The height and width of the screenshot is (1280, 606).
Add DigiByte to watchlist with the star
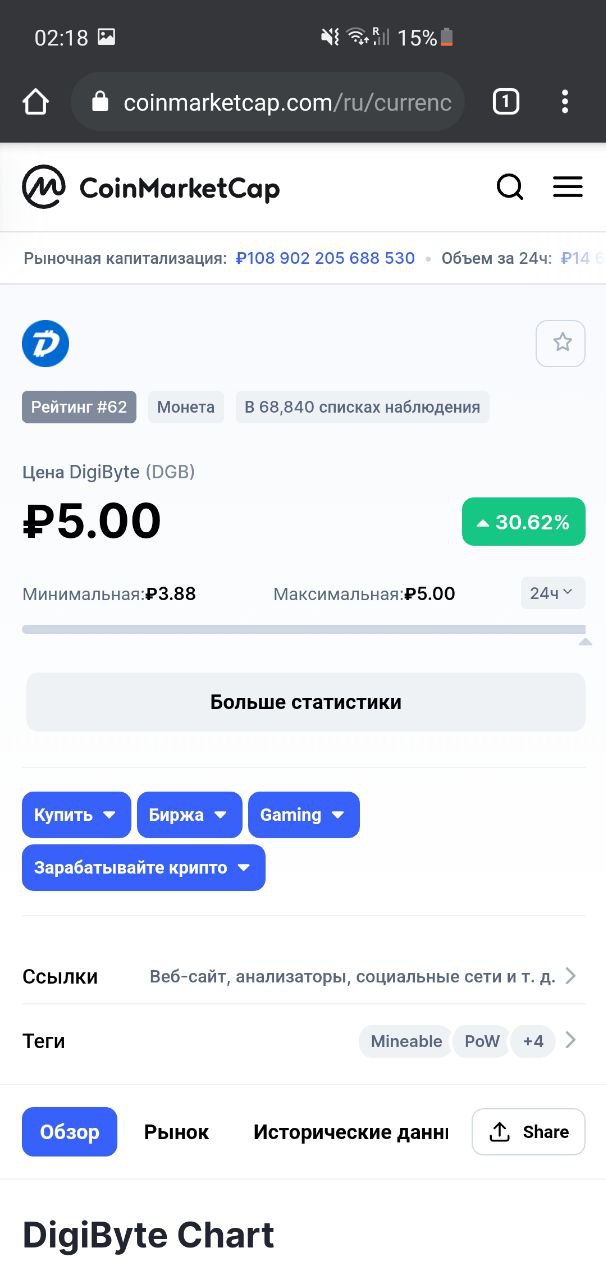(x=561, y=343)
